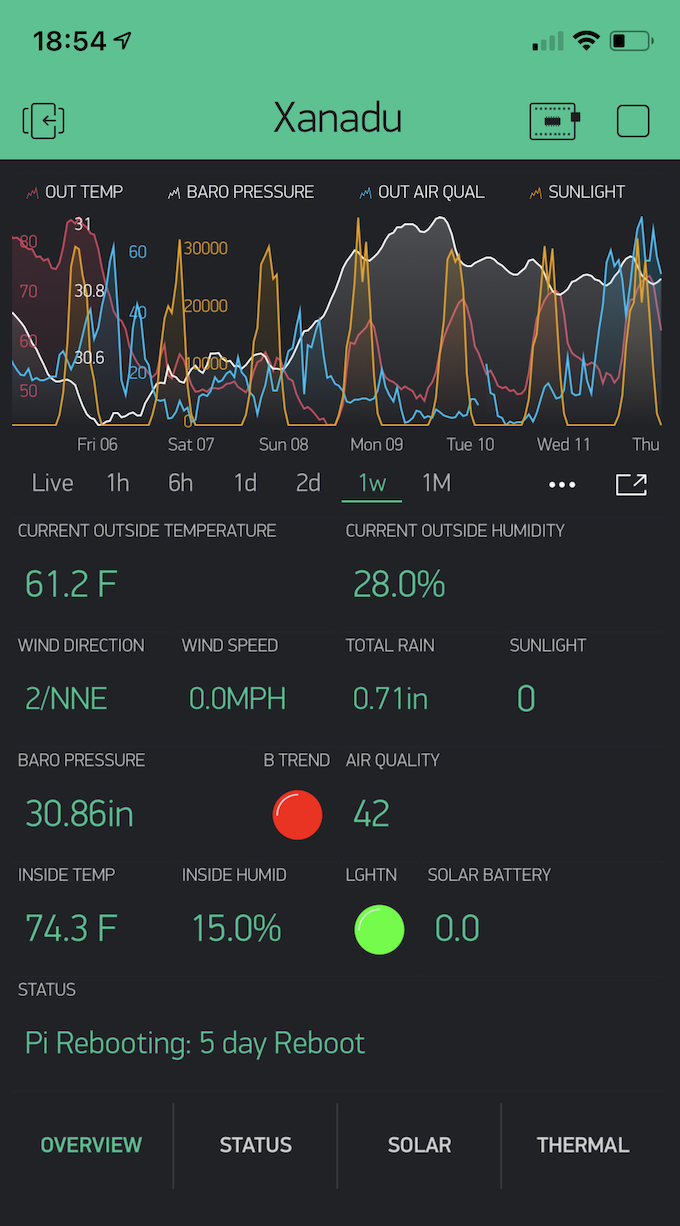Image resolution: width=680 pixels, height=1226 pixels.
Task: Select the 6h chart range
Action: pos(181,483)
